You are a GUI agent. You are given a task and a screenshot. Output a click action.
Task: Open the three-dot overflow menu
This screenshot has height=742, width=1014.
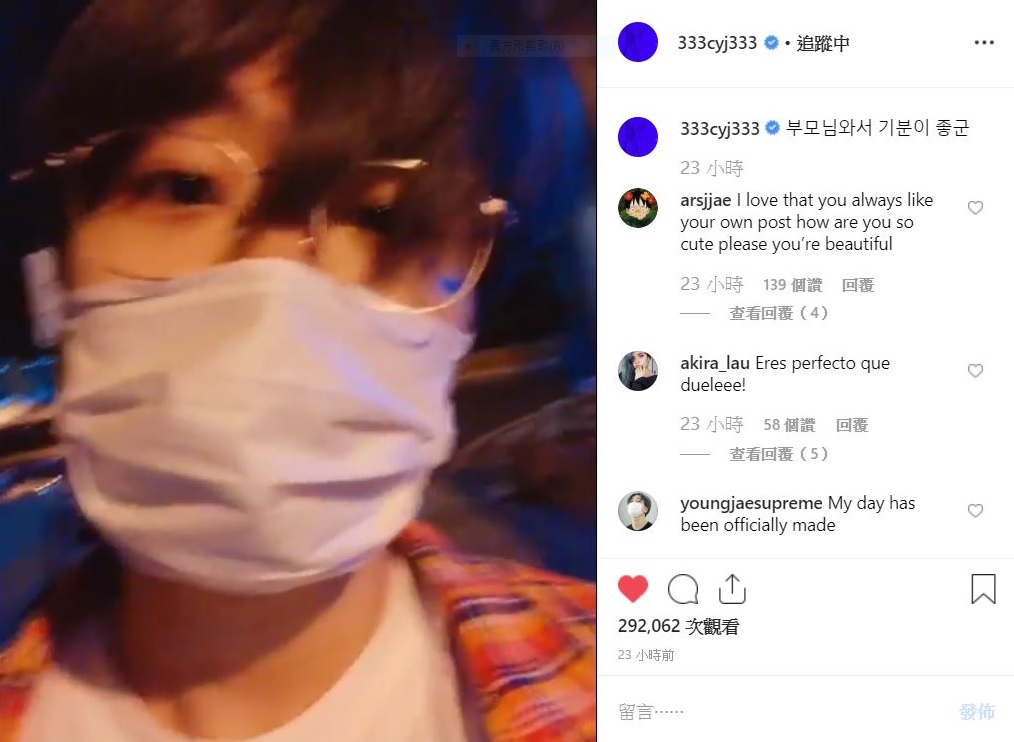click(x=984, y=43)
